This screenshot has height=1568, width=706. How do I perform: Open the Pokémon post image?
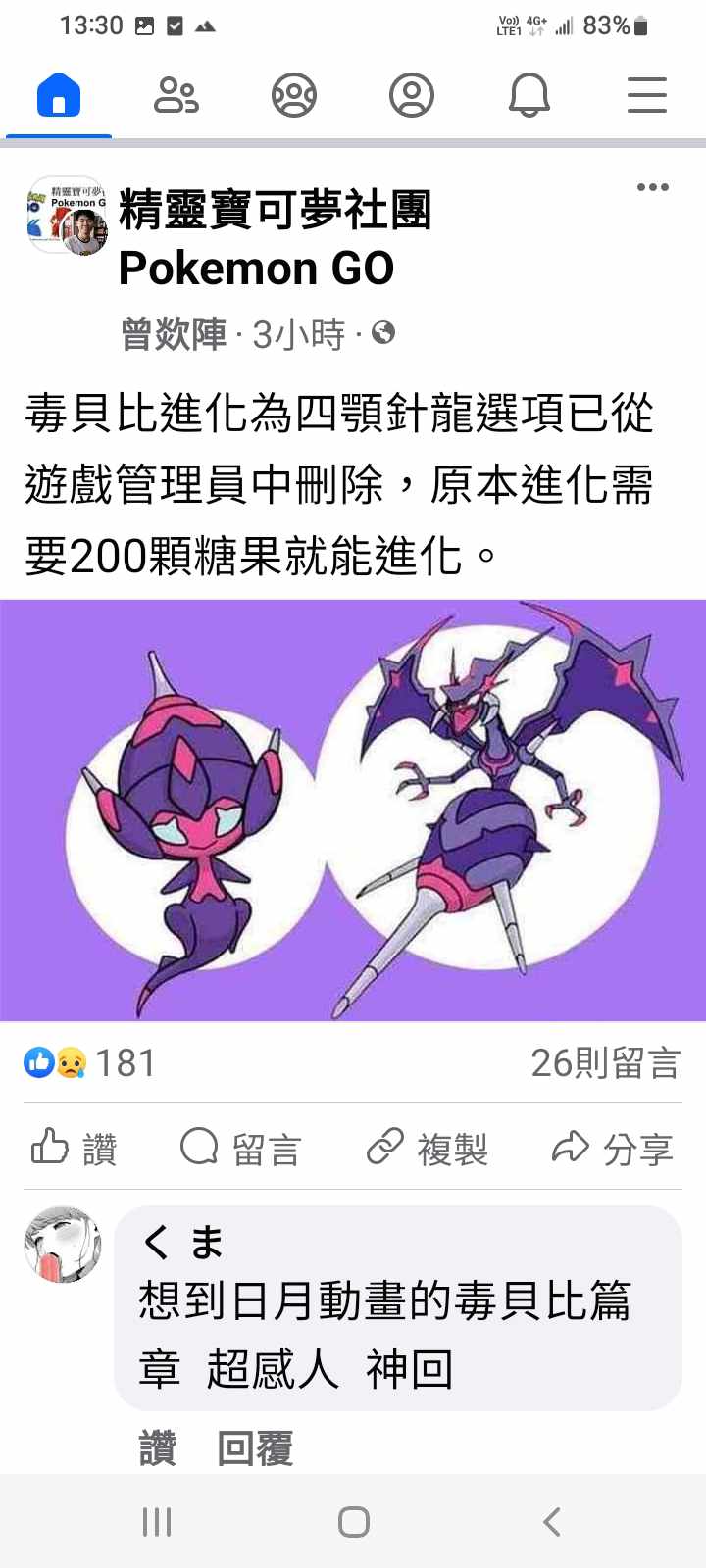(x=353, y=809)
